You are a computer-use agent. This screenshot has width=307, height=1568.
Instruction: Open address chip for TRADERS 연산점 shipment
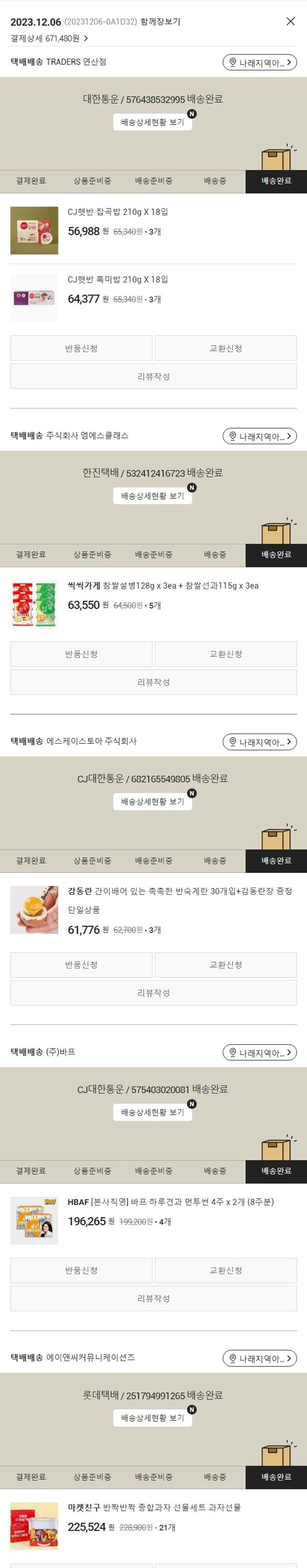260,62
